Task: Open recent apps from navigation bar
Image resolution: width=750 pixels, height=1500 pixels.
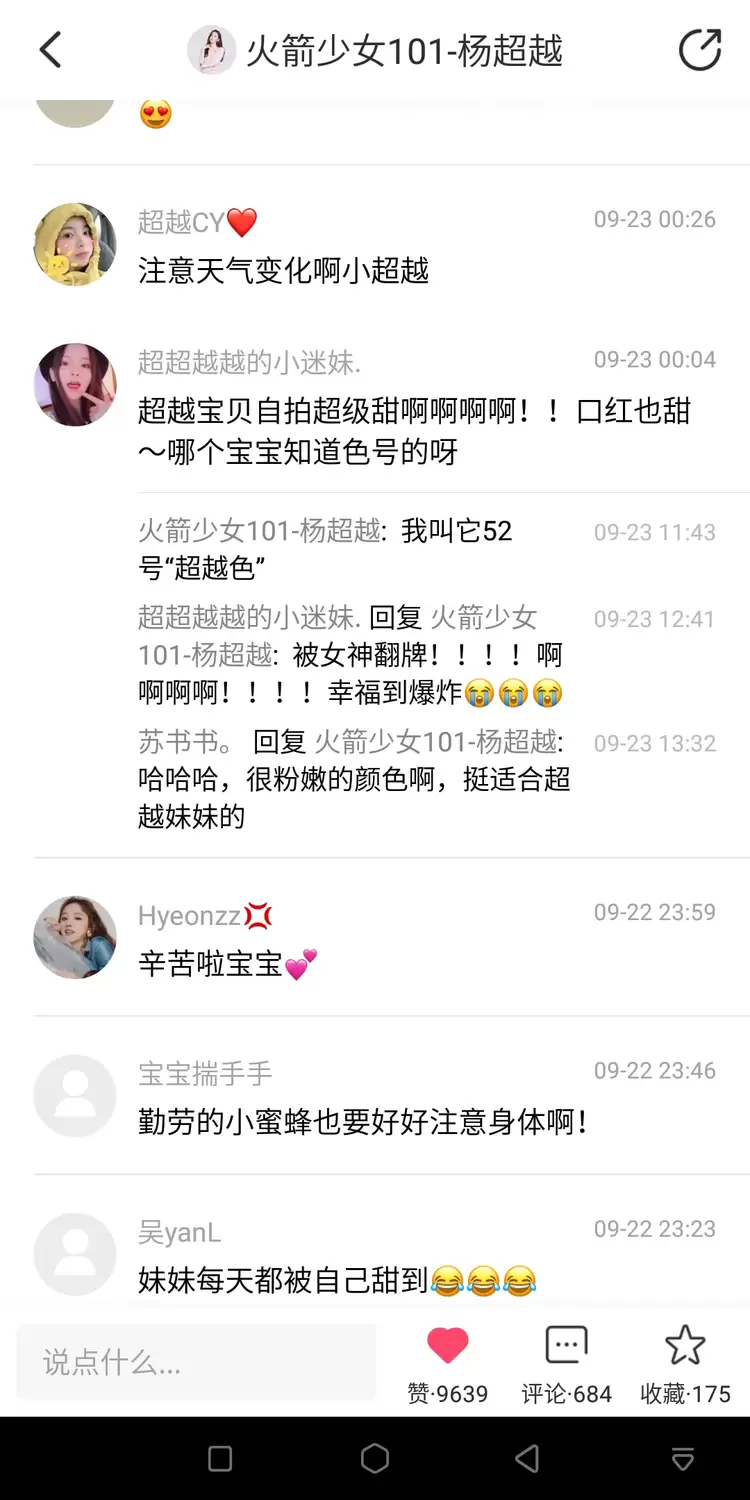Action: [220, 1459]
